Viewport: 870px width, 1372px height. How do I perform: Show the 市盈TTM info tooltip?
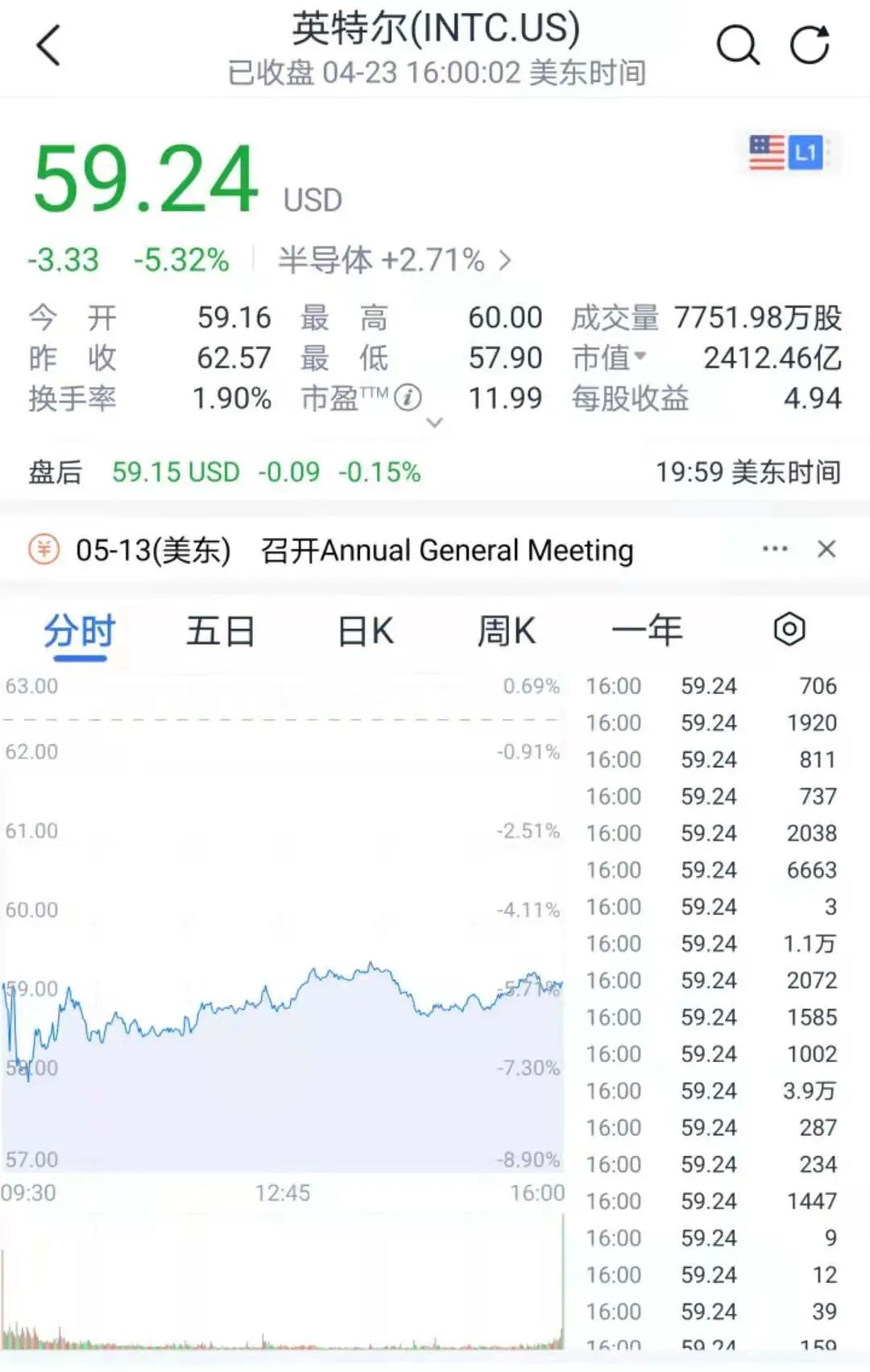coord(408,398)
